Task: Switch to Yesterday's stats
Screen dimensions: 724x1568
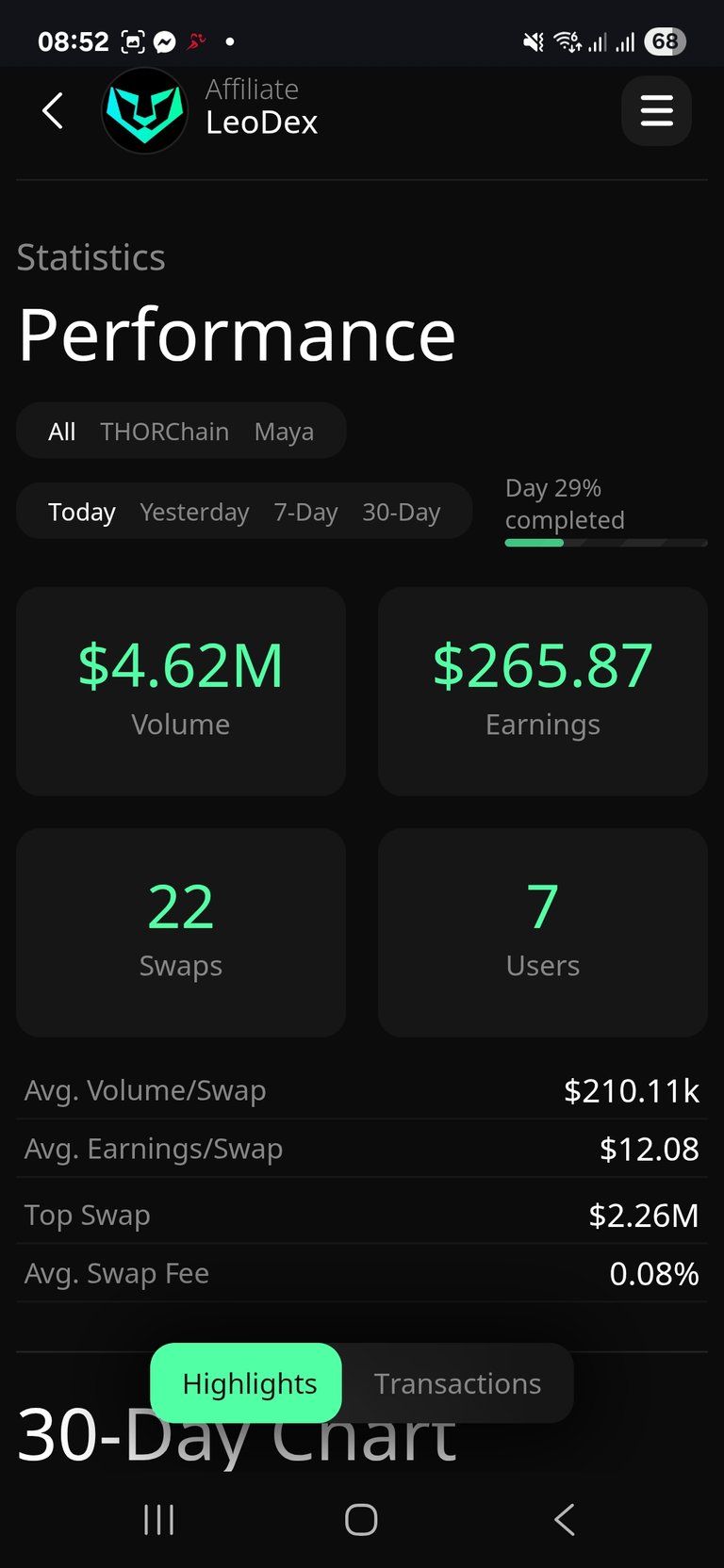Action: (194, 512)
